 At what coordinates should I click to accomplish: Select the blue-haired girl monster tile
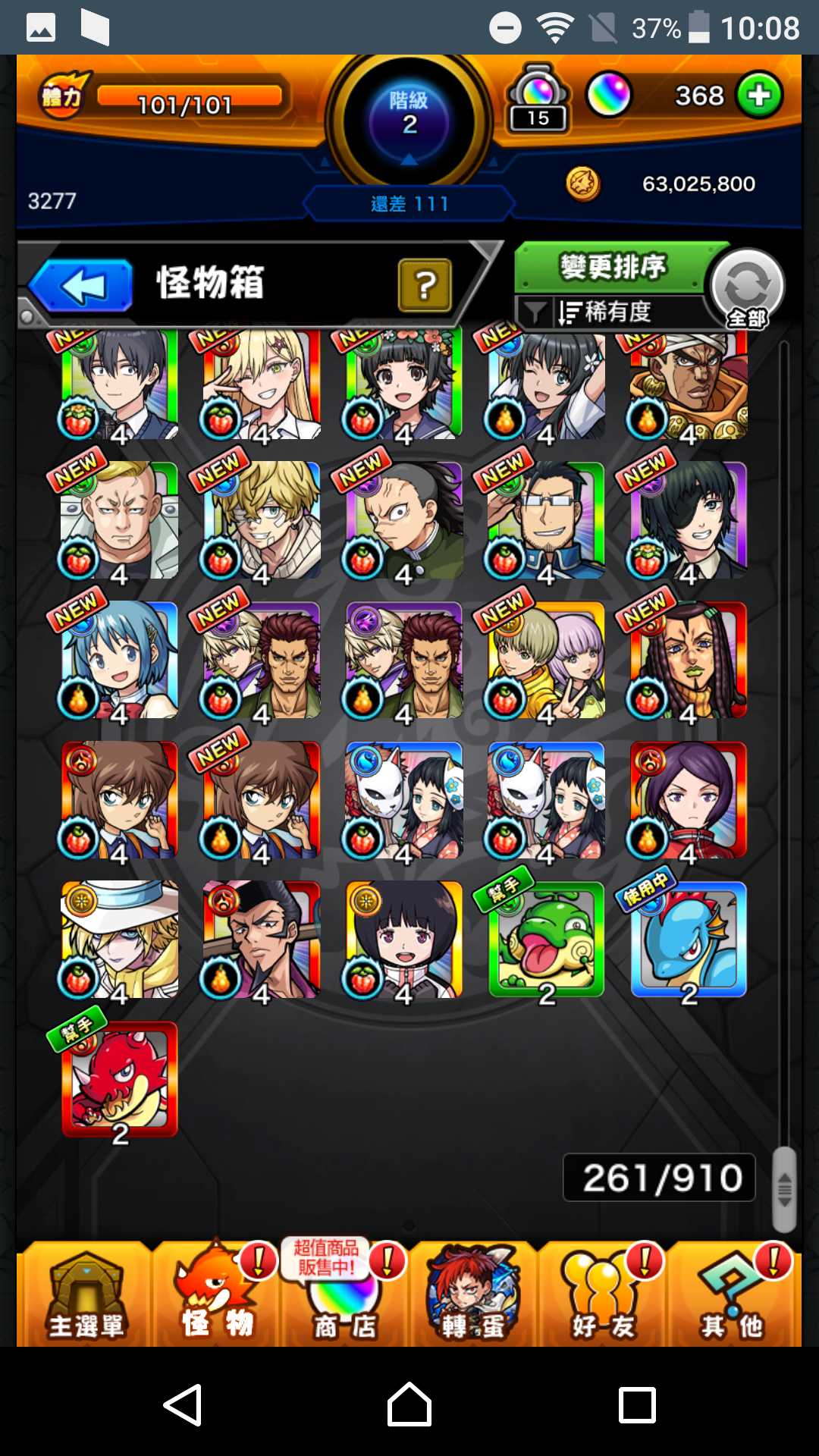coord(120,660)
